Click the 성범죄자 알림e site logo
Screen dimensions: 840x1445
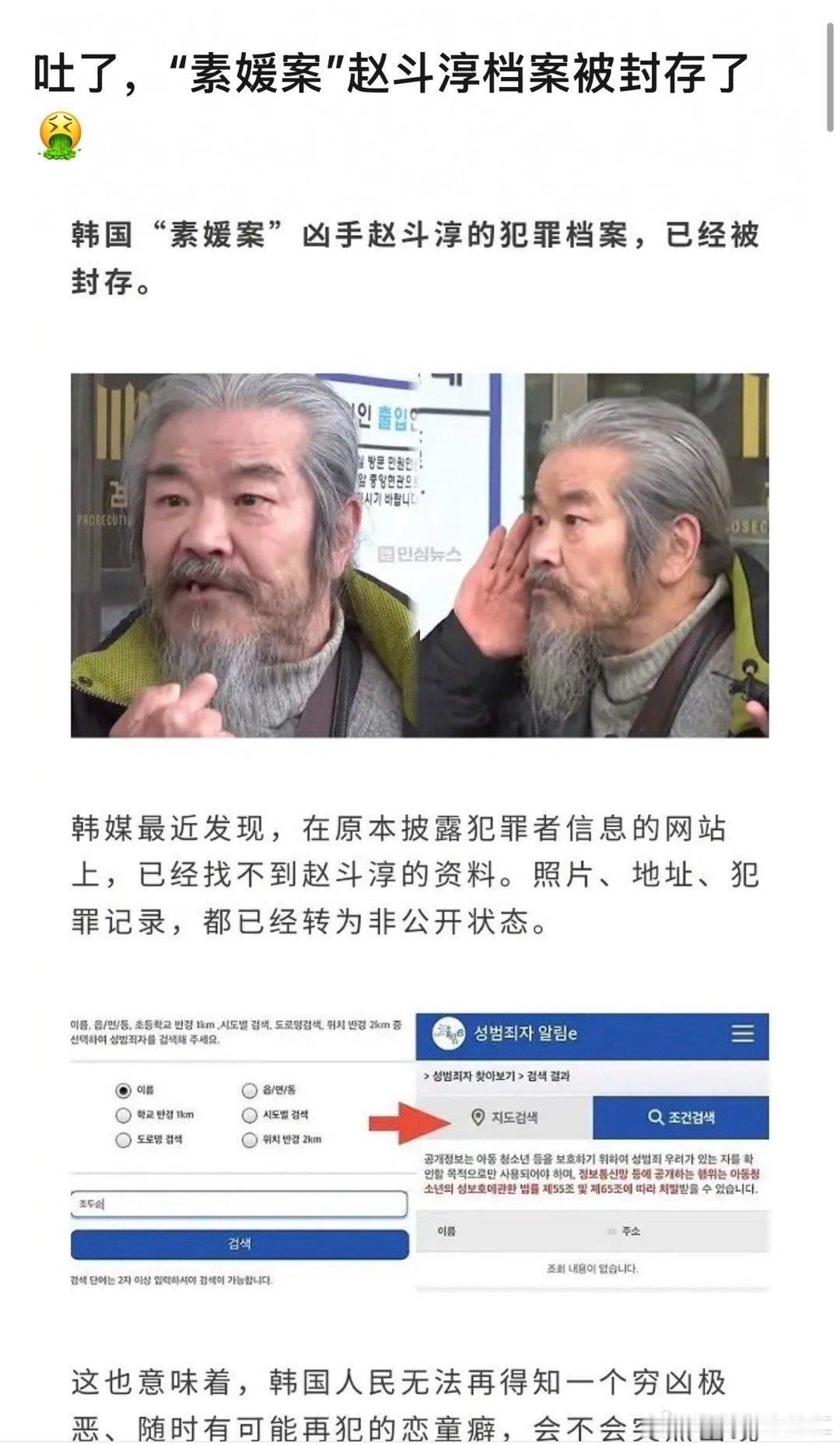[447, 1032]
